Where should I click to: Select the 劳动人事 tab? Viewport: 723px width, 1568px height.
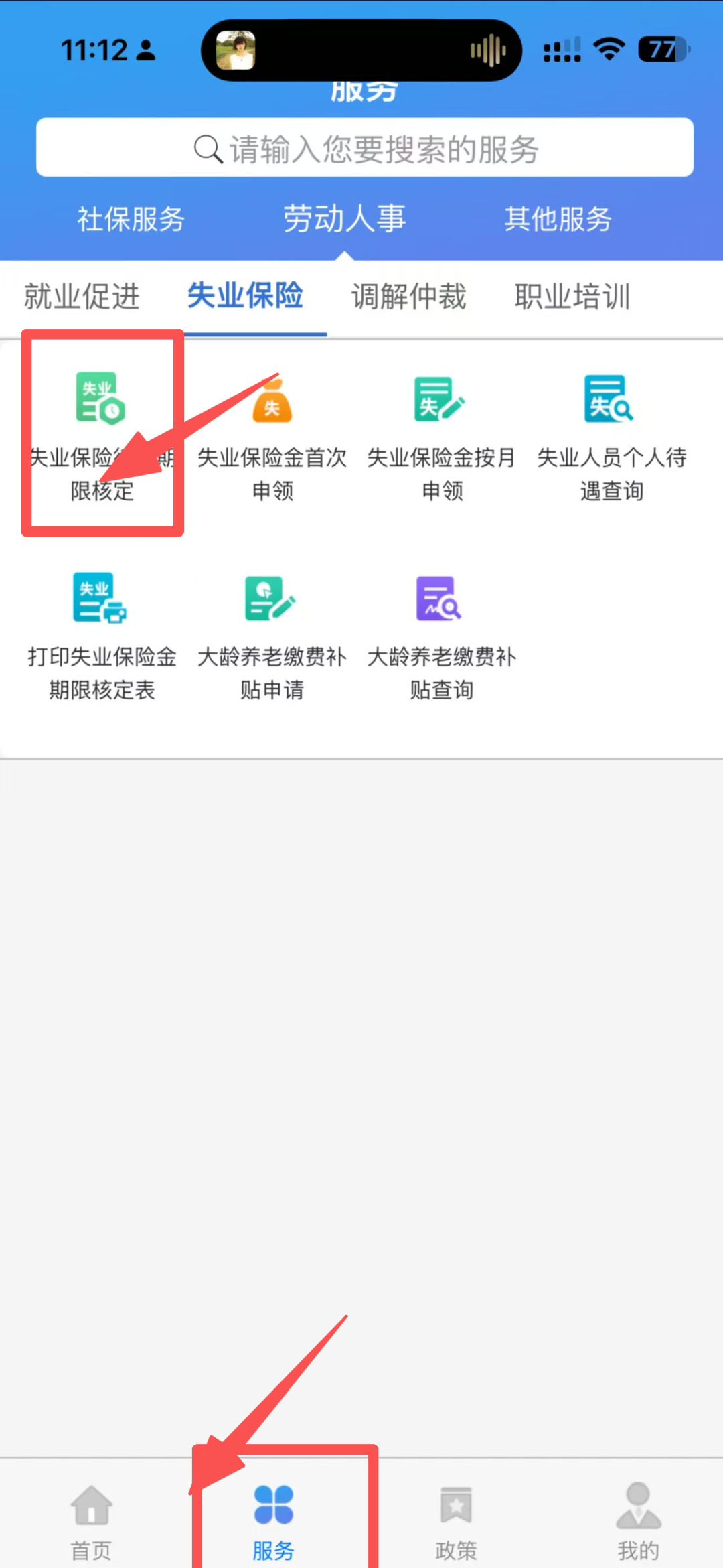point(344,219)
